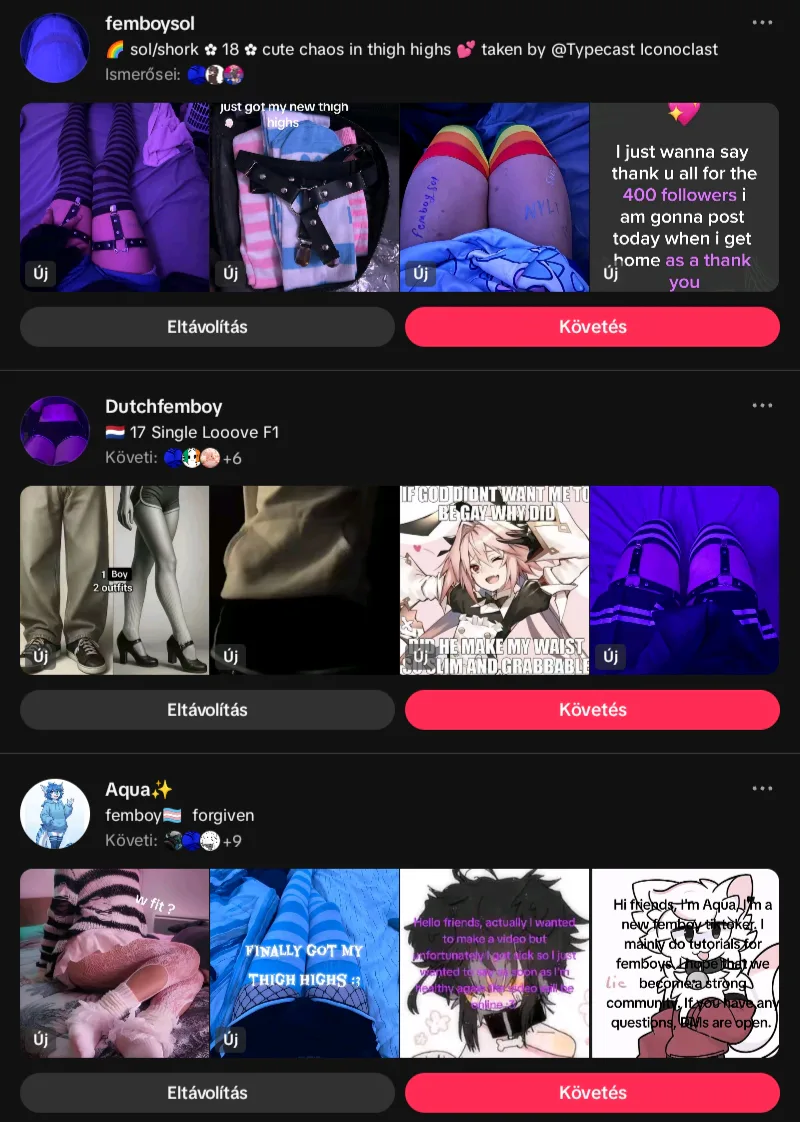Open Aqua's profile avatar
This screenshot has width=800, height=1122.
55,814
